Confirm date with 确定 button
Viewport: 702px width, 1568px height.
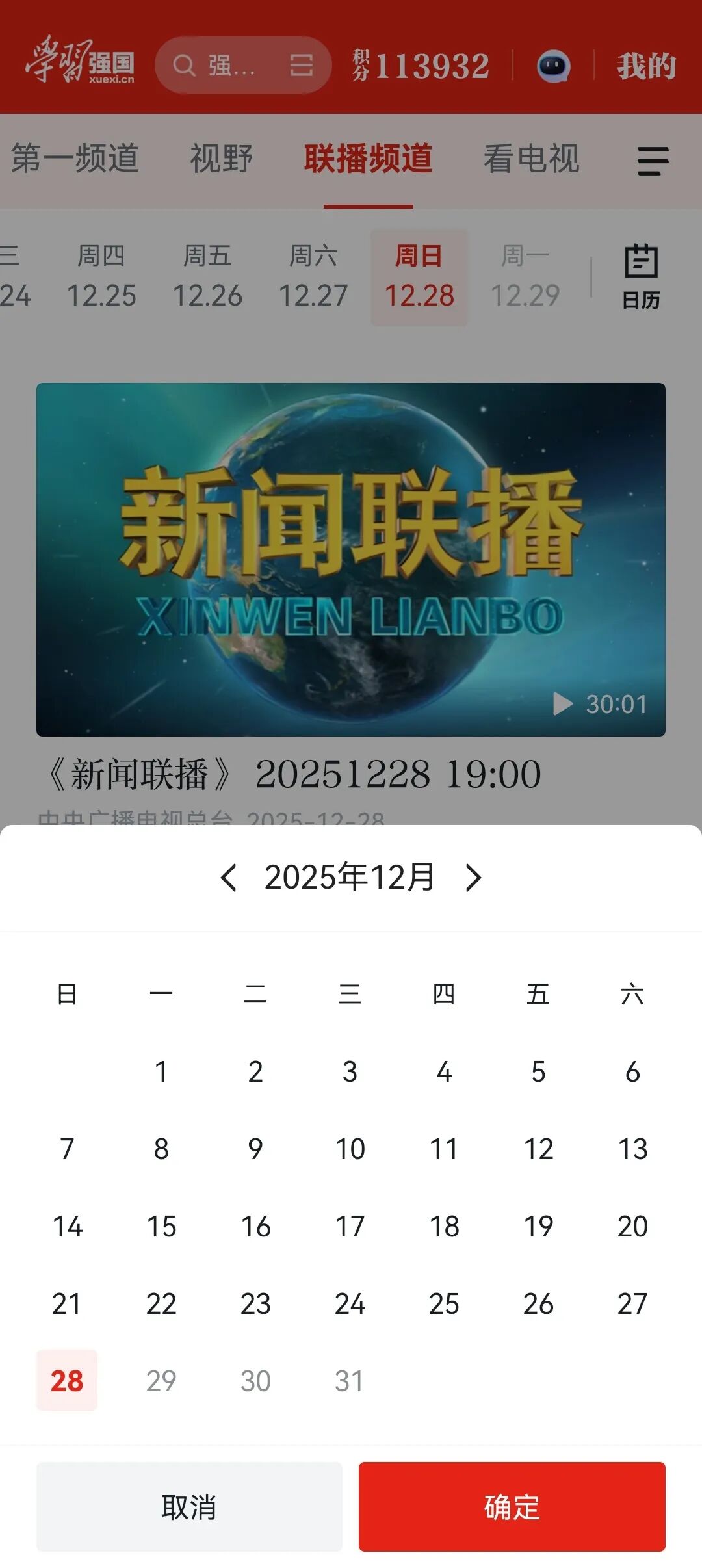[x=512, y=1506]
